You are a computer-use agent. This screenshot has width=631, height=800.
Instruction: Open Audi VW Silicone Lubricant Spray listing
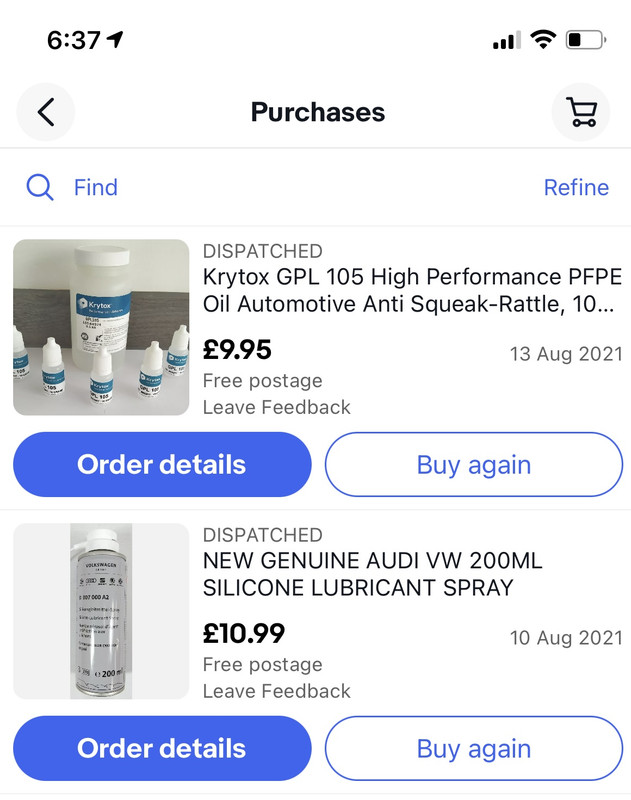click(372, 574)
